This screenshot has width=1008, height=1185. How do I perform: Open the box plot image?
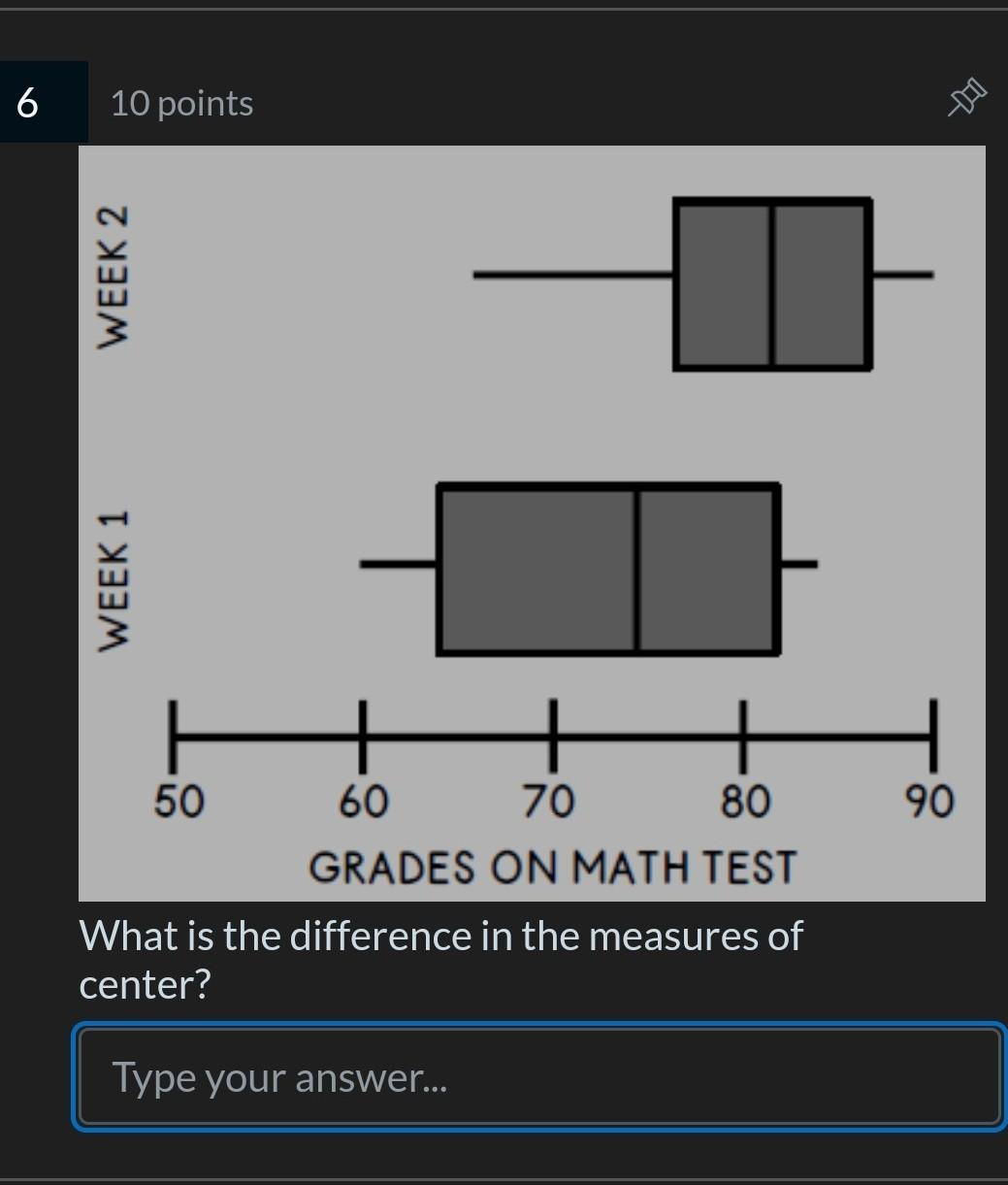point(532,523)
